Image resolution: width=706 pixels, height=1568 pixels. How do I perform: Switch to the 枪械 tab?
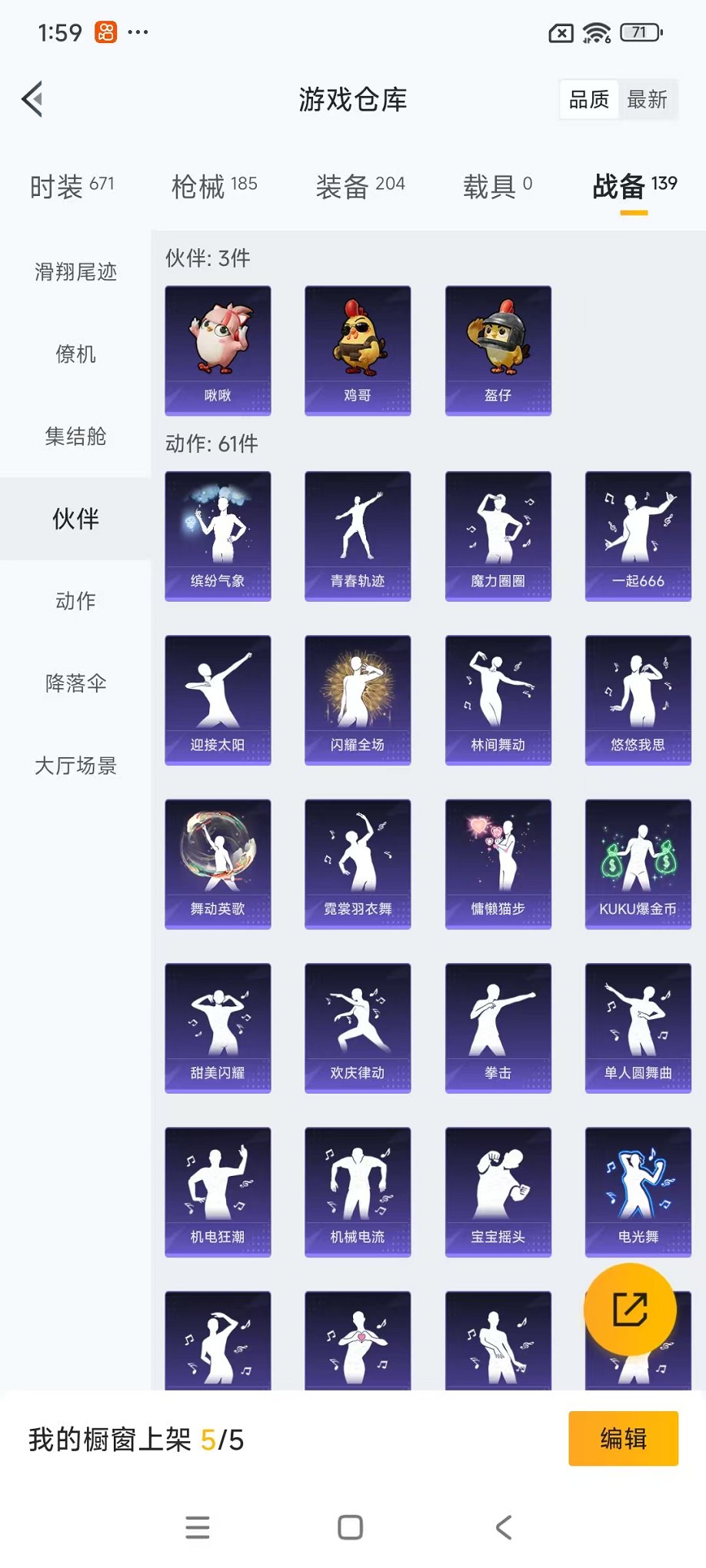(x=214, y=186)
